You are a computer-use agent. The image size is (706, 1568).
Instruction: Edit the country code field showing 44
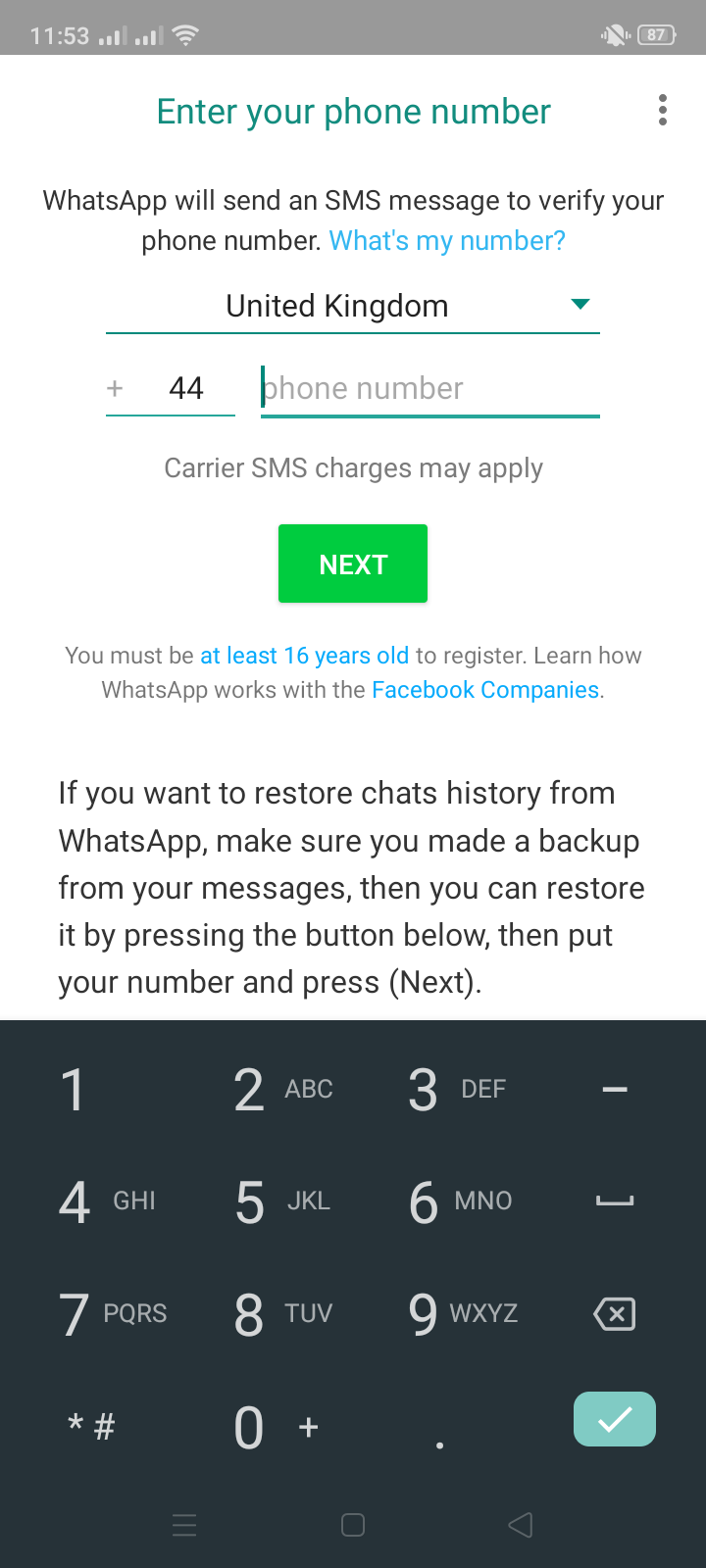(x=185, y=389)
